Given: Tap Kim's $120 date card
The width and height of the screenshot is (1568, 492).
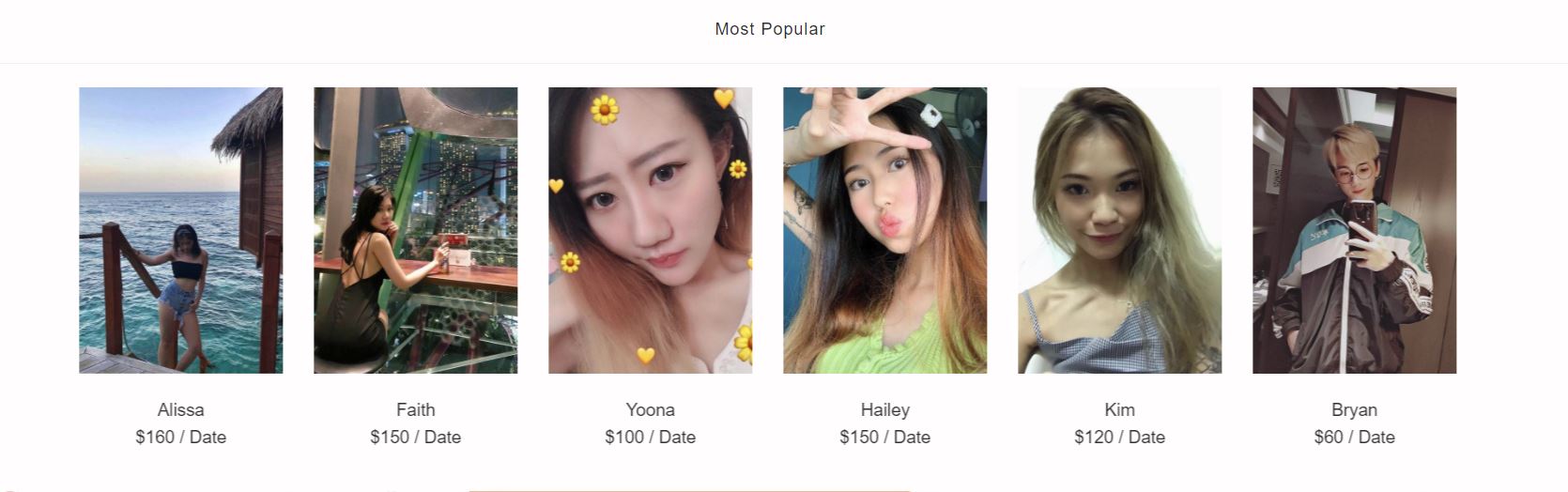Looking at the screenshot, I should (x=1119, y=230).
